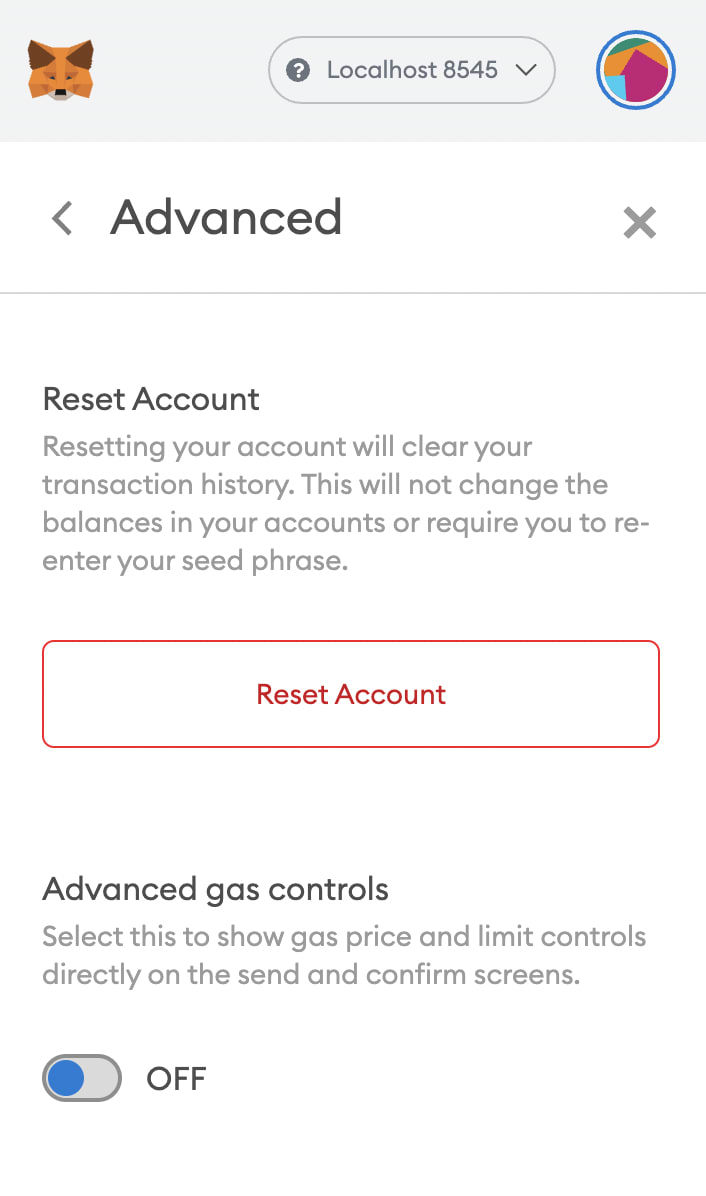Close the Advanced settings screen
The width and height of the screenshot is (706, 1196).
click(x=640, y=223)
